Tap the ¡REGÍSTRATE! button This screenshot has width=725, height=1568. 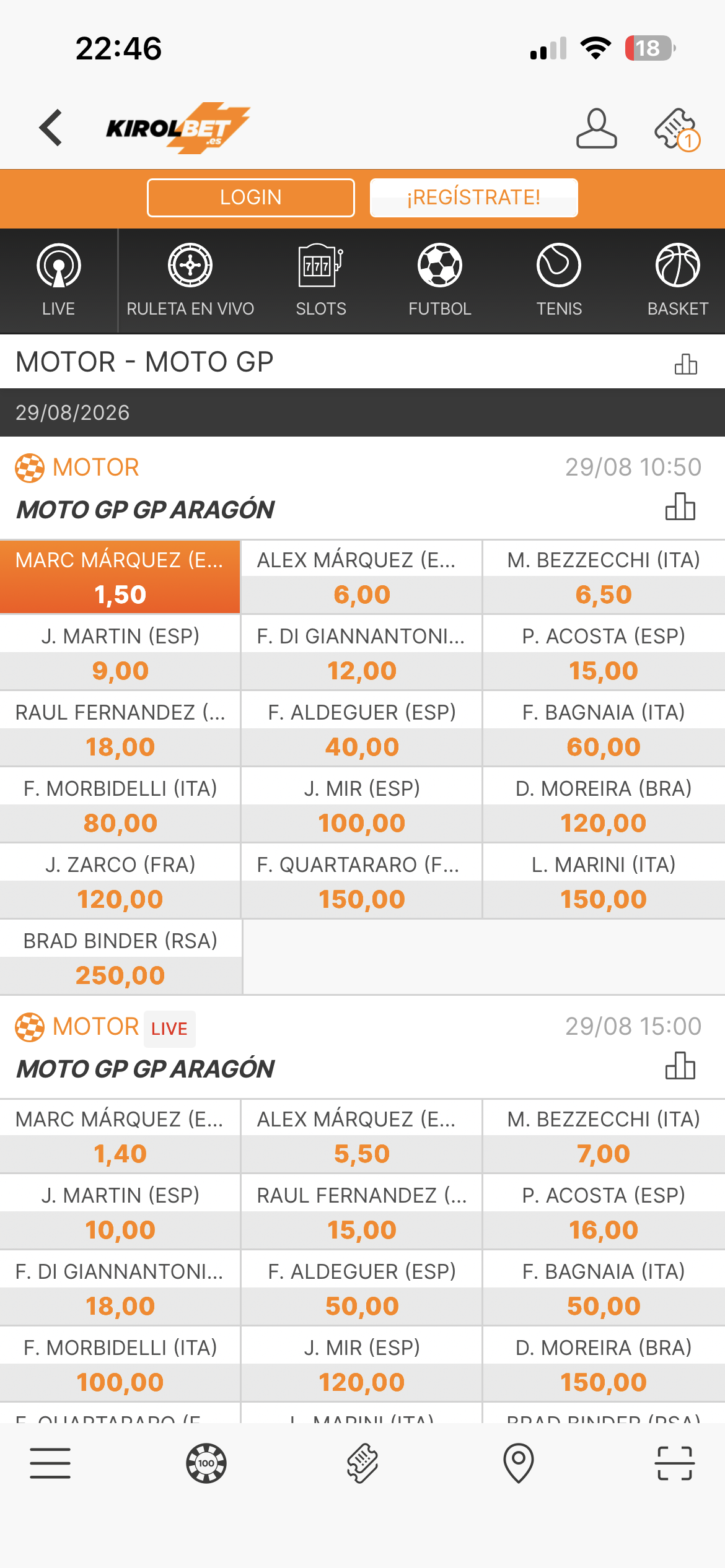474,198
